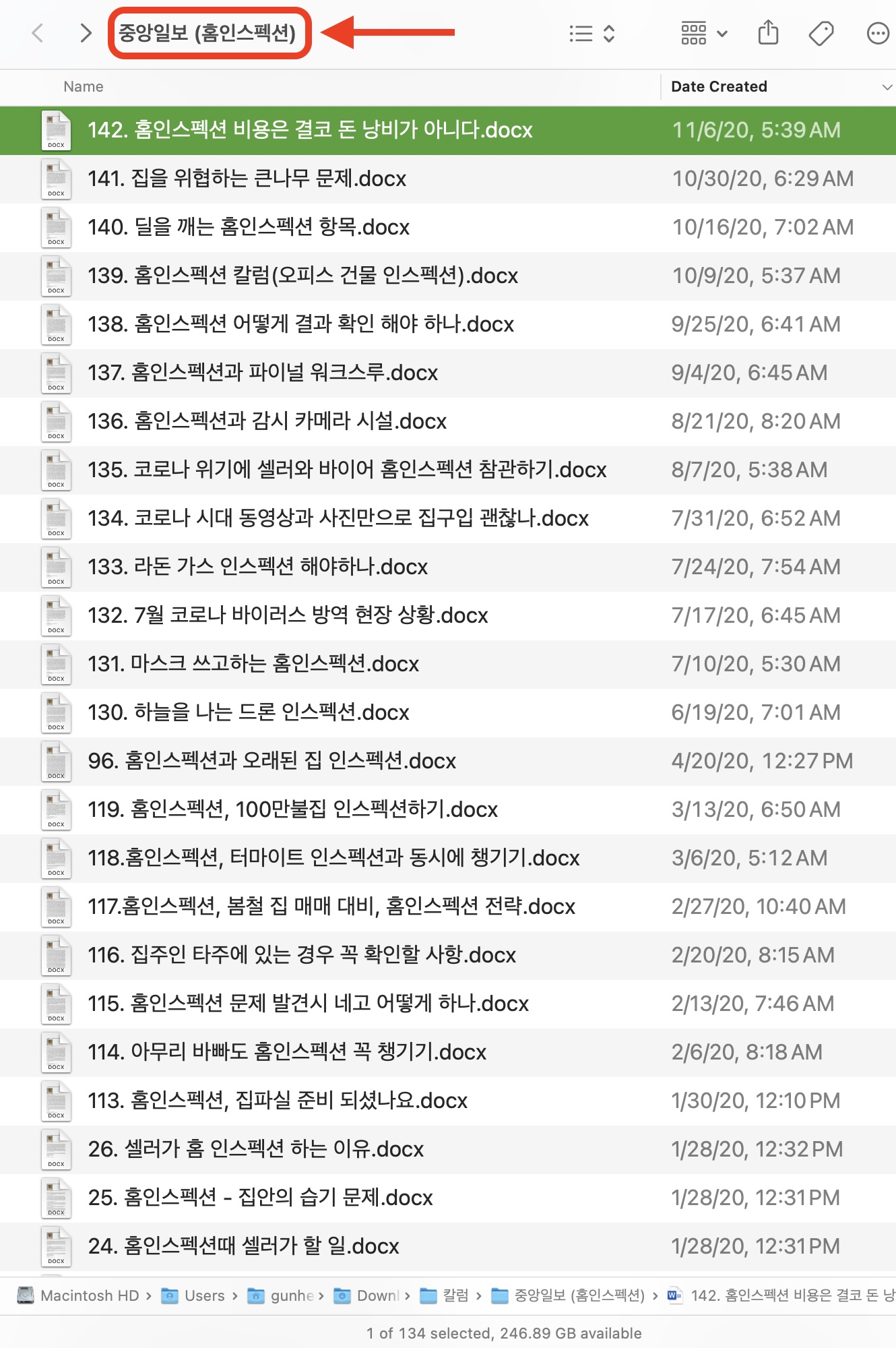
Task: Share the selected file
Action: tap(768, 32)
